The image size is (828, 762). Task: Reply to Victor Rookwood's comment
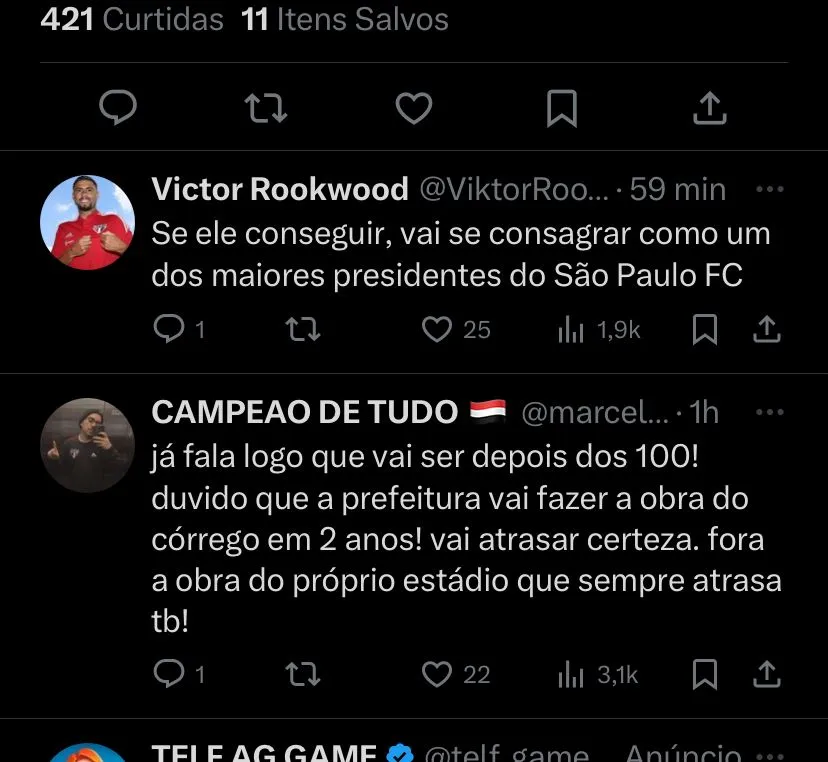[169, 328]
